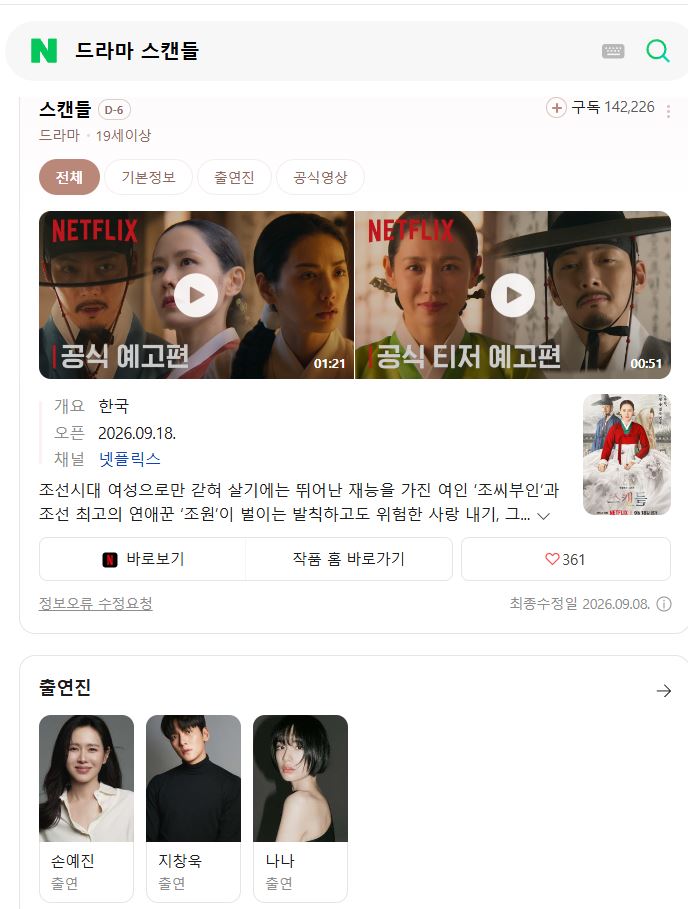Screen dimensions: 688x909
Task: Like the drama with the heart button
Action: 566,559
